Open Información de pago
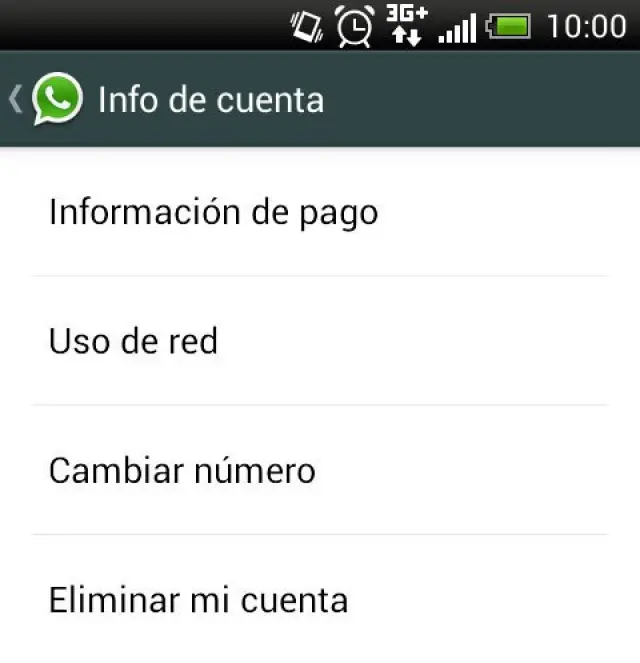Image resolution: width=640 pixels, height=663 pixels. pos(213,212)
